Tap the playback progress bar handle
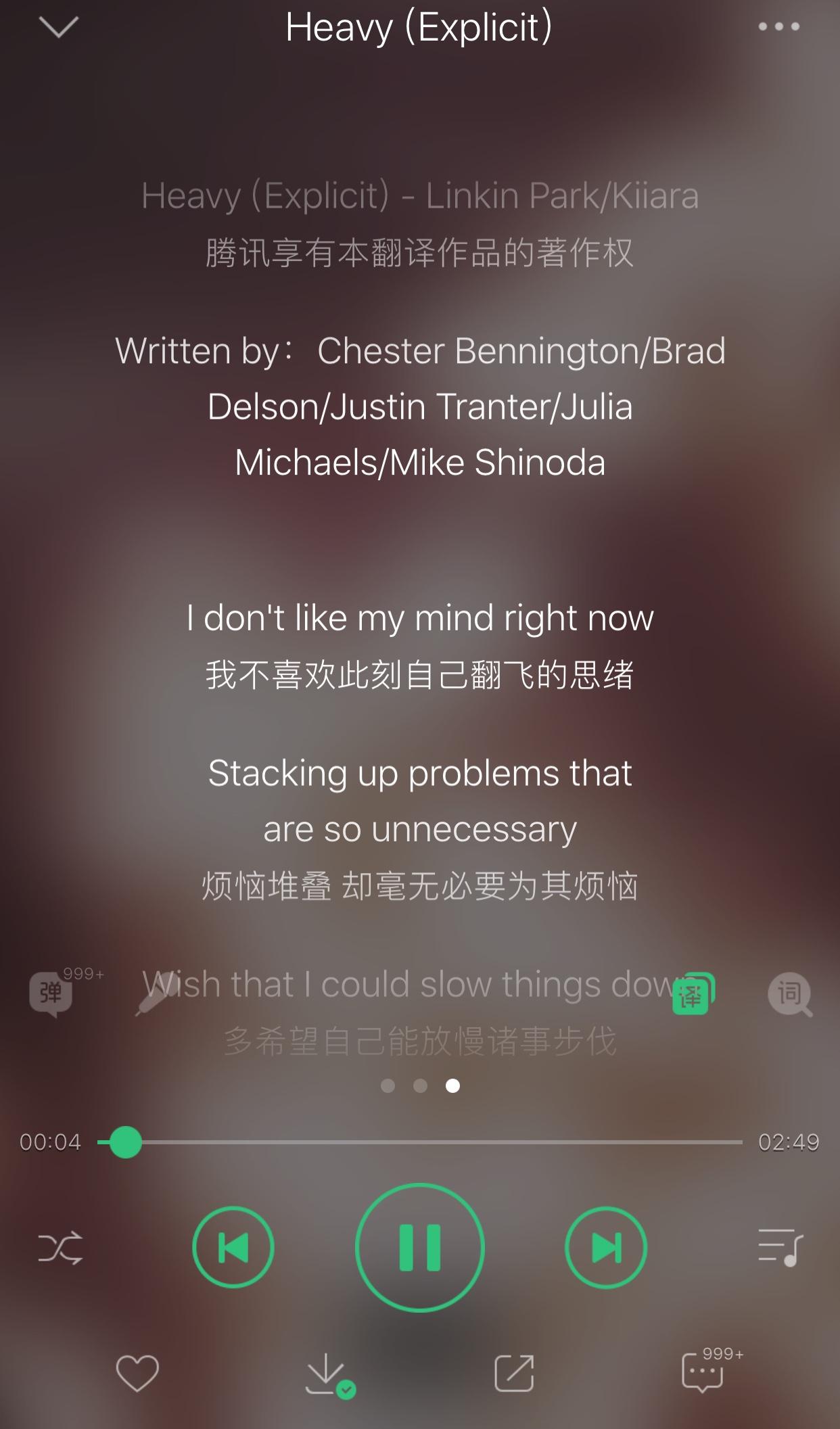 click(x=125, y=1142)
